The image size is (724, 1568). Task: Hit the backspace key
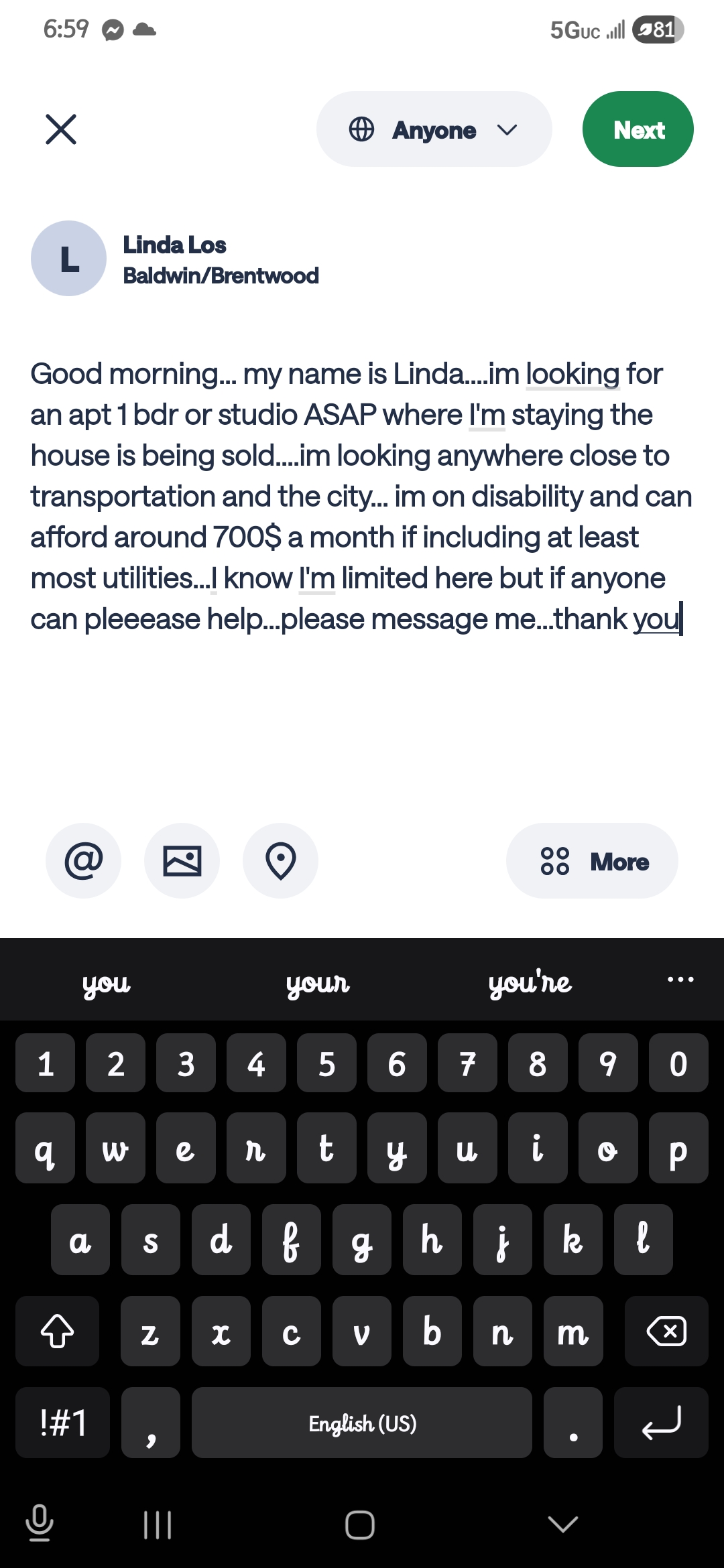click(666, 1331)
